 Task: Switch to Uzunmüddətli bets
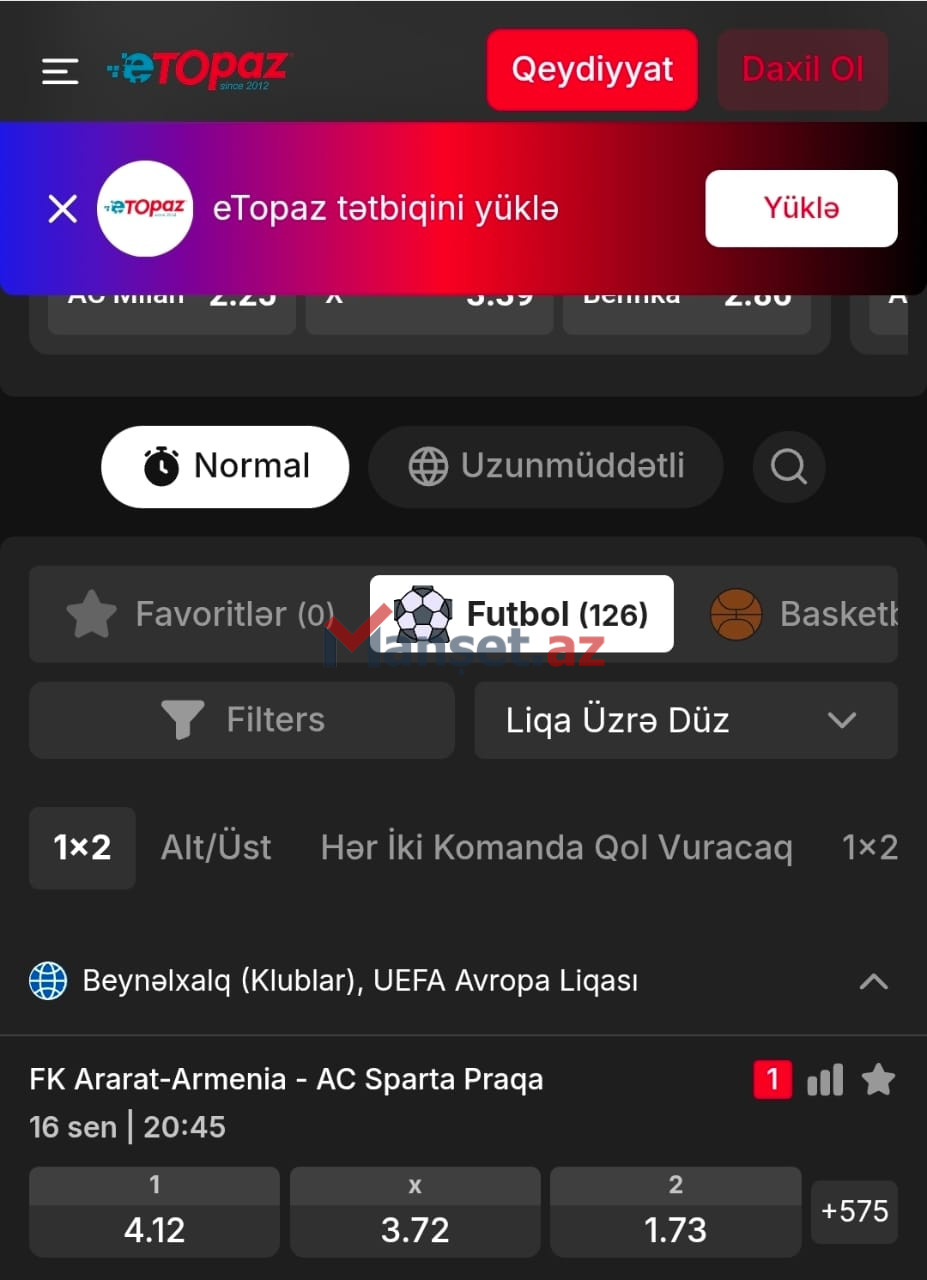click(546, 467)
